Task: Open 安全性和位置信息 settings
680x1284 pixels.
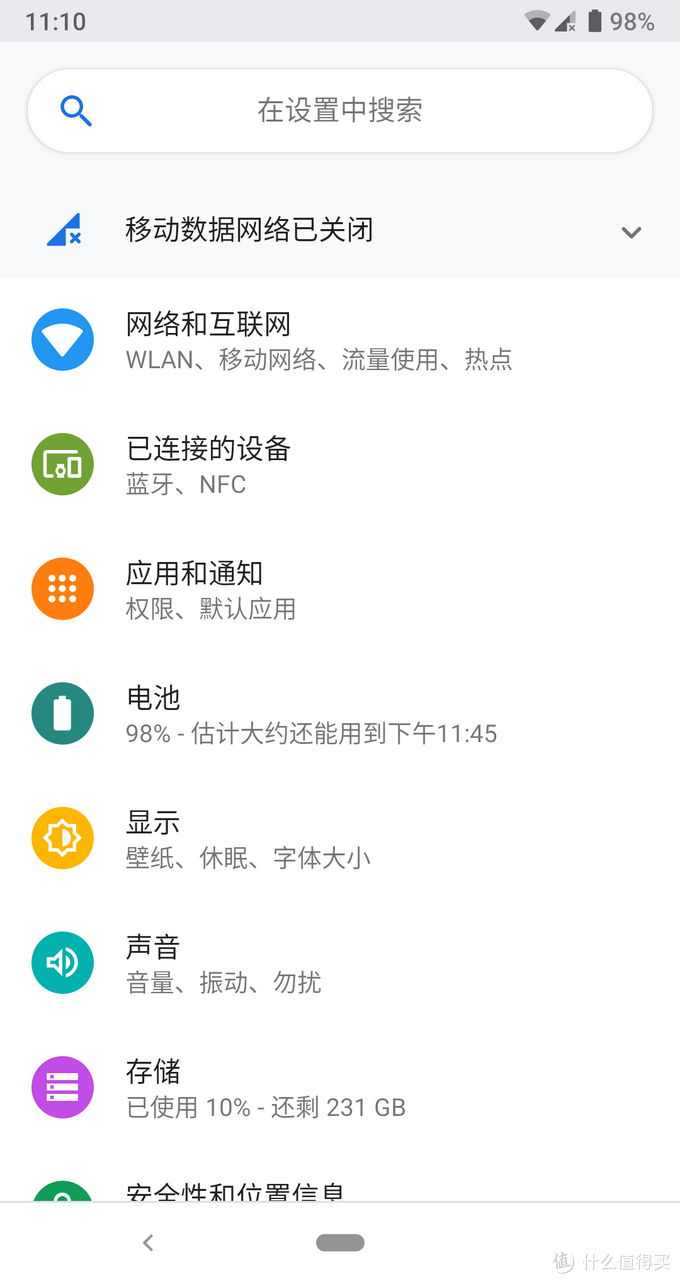Action: pos(235,1191)
